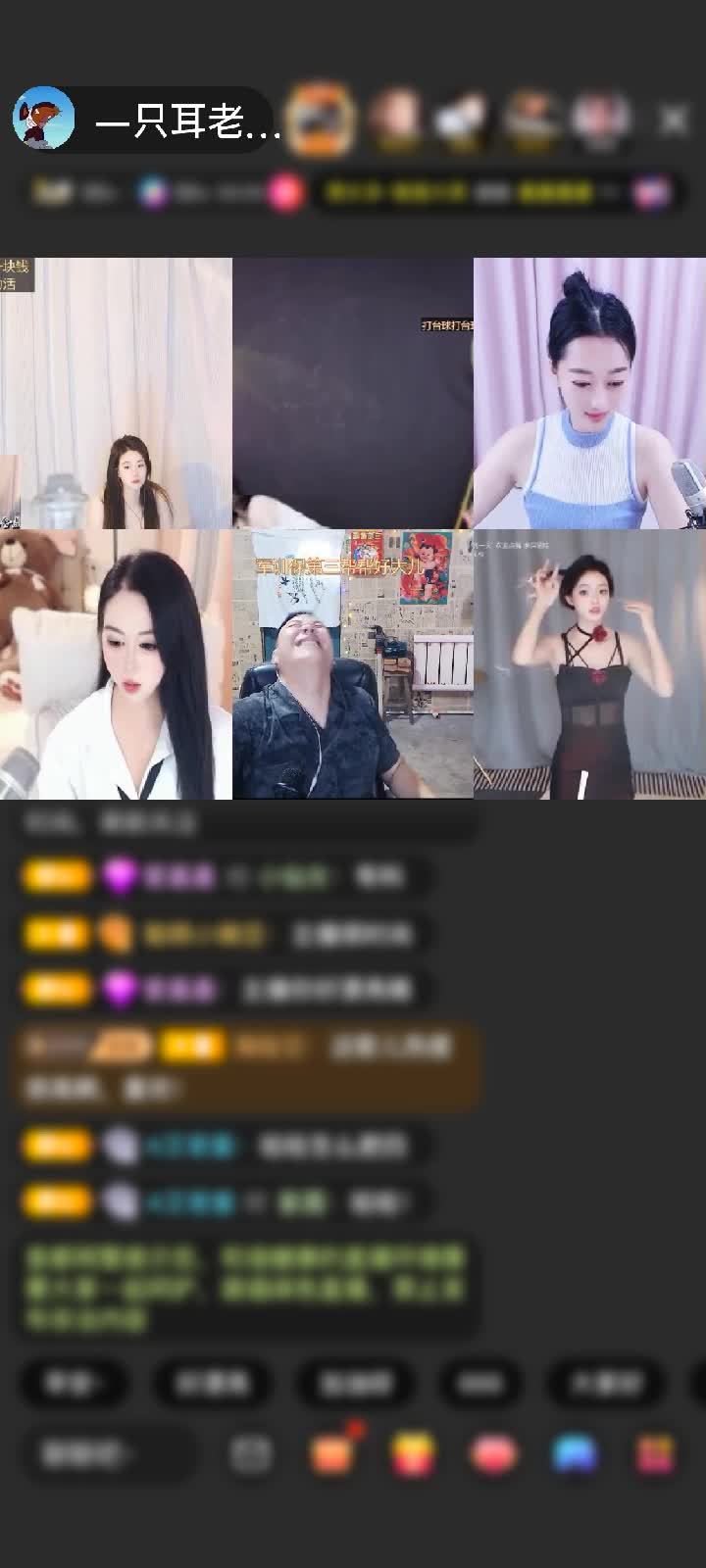This screenshot has height=1568, width=706.
Task: Open the long-haired girl by curtains tile
Action: tap(116, 392)
